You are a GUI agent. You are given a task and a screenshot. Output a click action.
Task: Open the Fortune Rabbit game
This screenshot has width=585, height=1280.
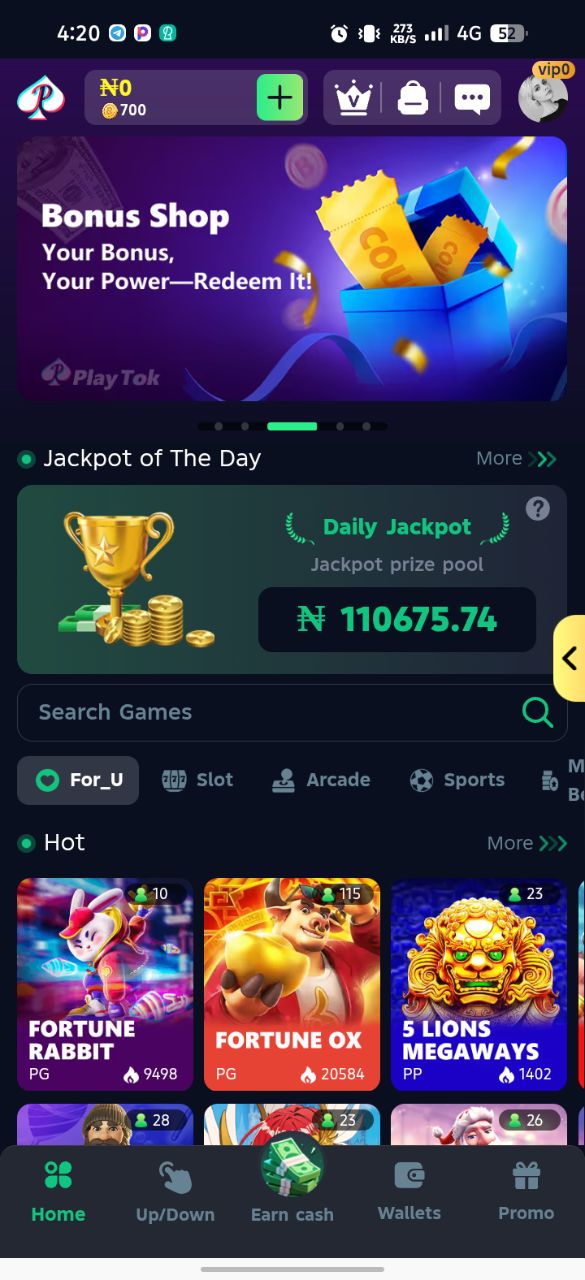tap(105, 984)
